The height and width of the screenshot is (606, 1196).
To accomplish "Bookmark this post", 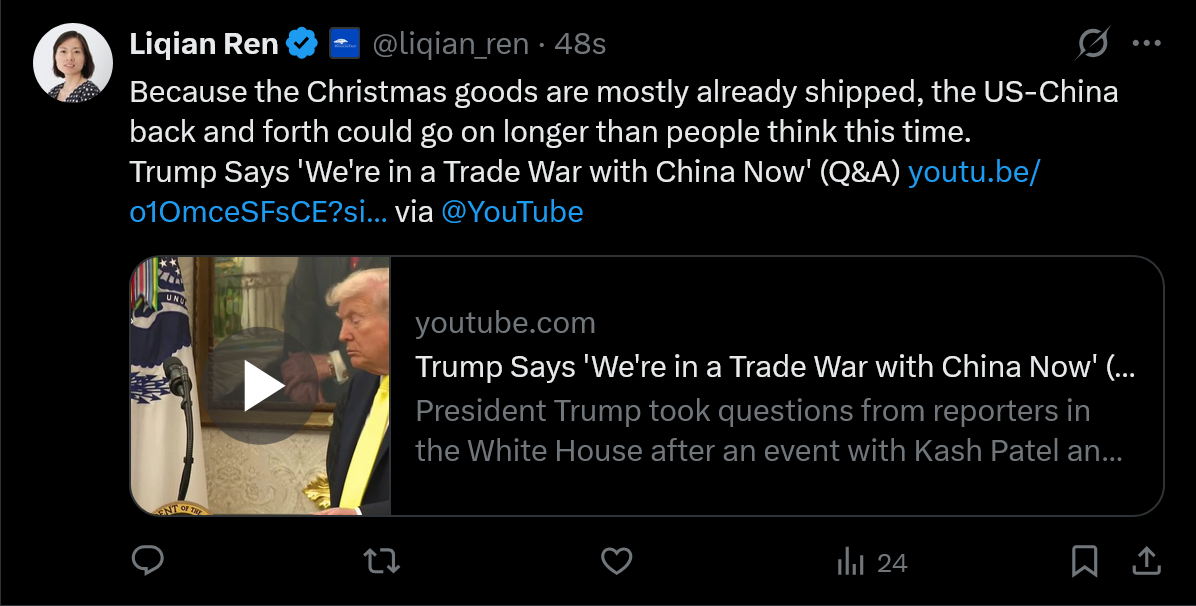I will [1084, 561].
